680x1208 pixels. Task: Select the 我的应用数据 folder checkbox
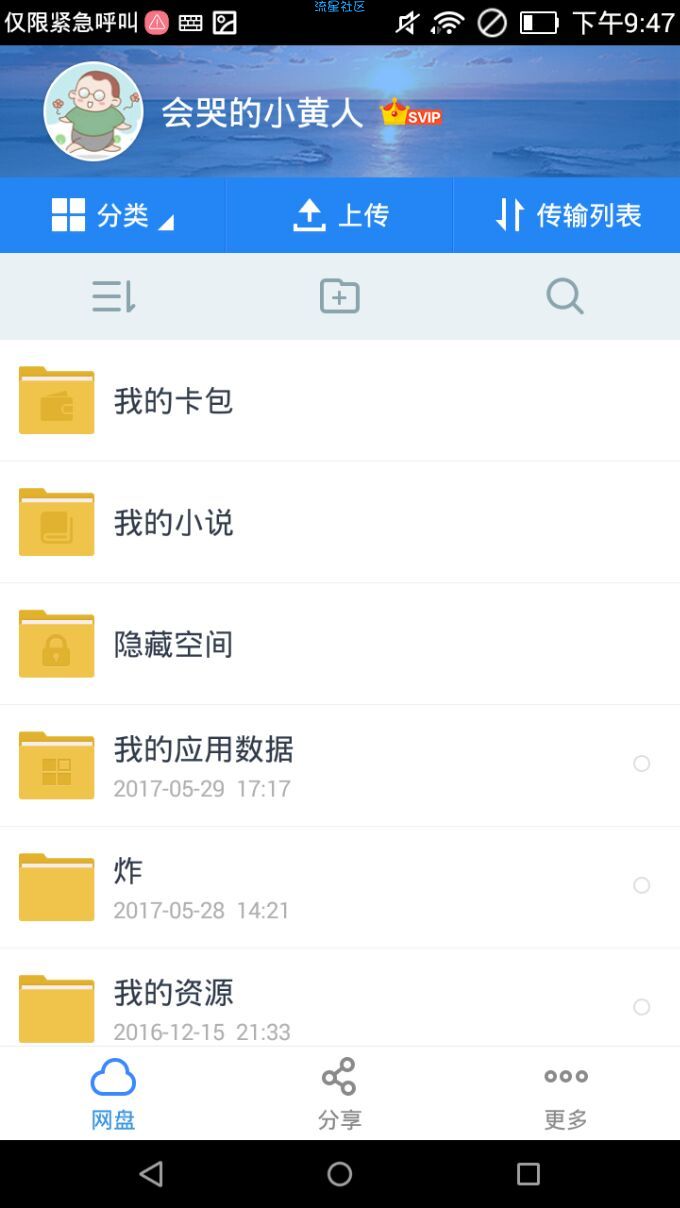tap(642, 764)
